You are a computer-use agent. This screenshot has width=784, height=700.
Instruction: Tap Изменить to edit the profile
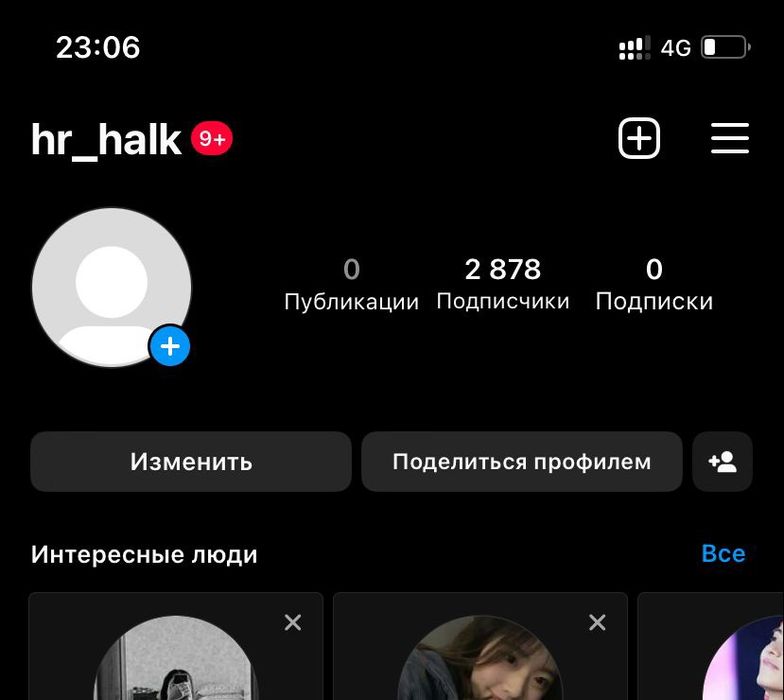point(191,462)
